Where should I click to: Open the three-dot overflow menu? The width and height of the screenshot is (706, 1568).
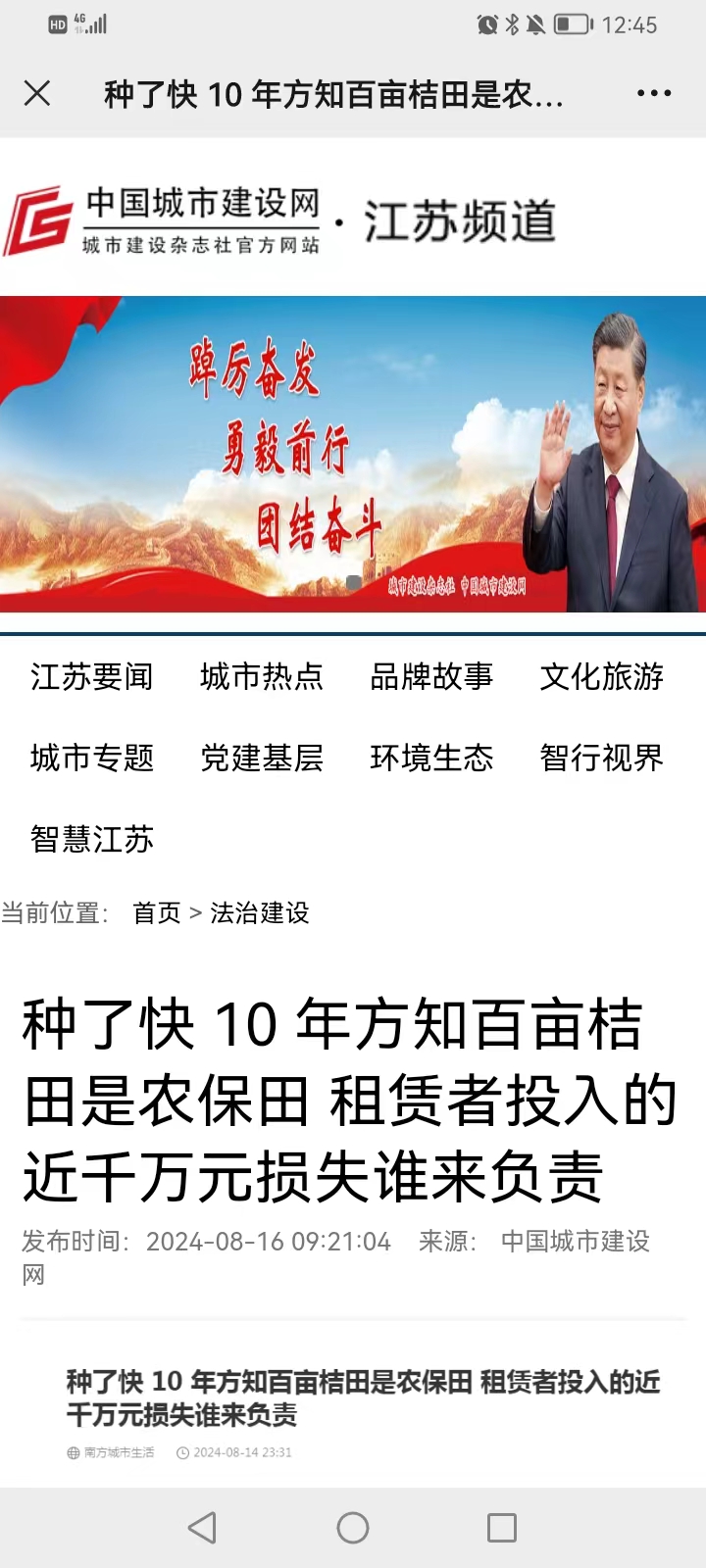point(654,93)
